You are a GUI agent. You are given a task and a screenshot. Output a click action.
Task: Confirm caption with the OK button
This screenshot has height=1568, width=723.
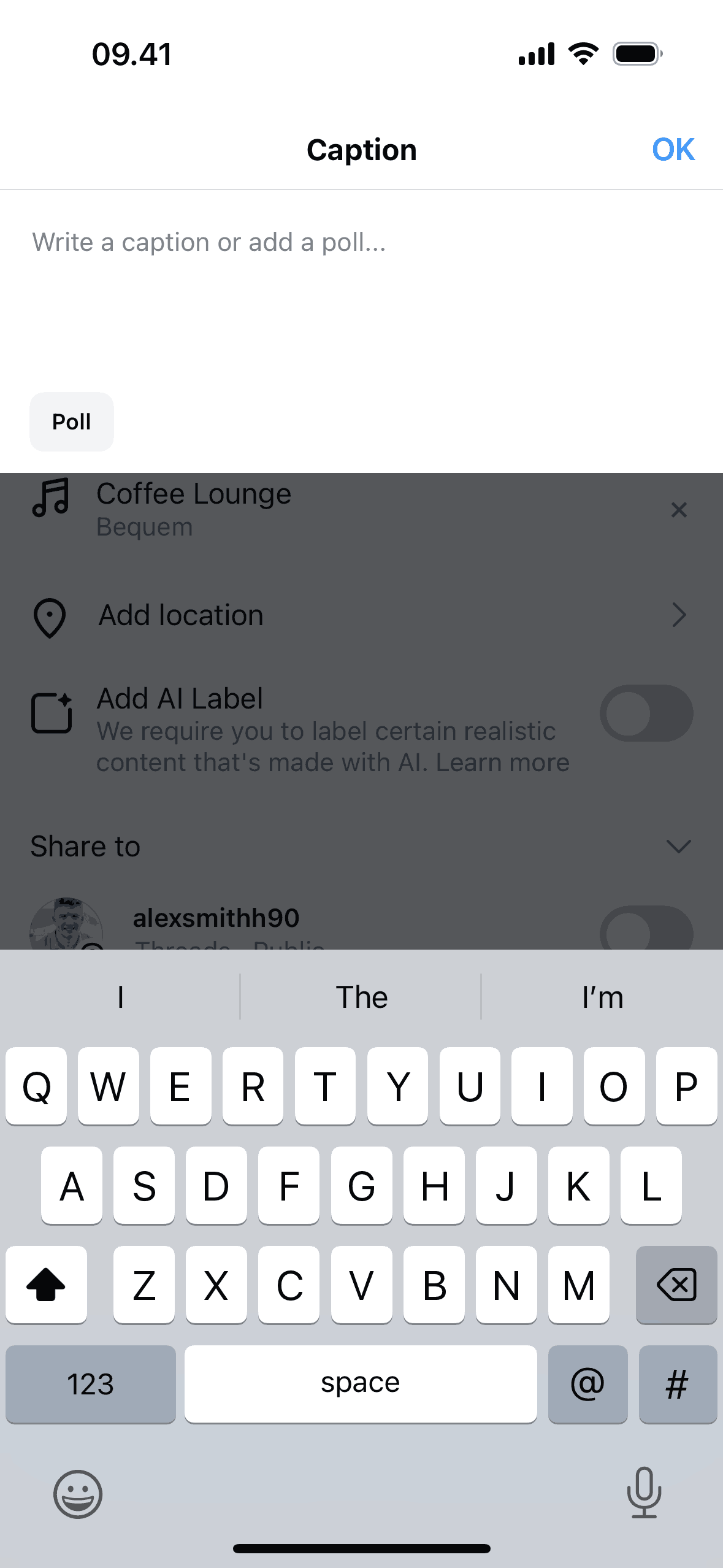coord(673,150)
